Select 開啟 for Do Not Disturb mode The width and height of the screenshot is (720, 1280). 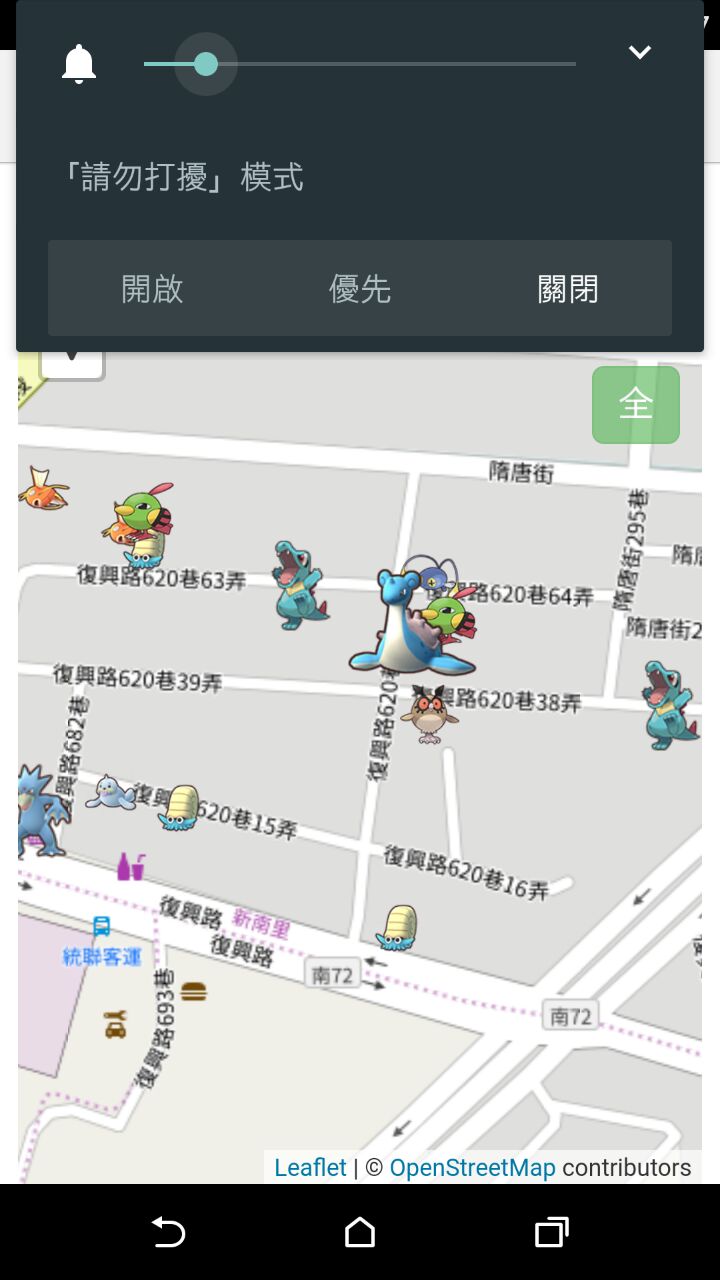[x=152, y=289]
